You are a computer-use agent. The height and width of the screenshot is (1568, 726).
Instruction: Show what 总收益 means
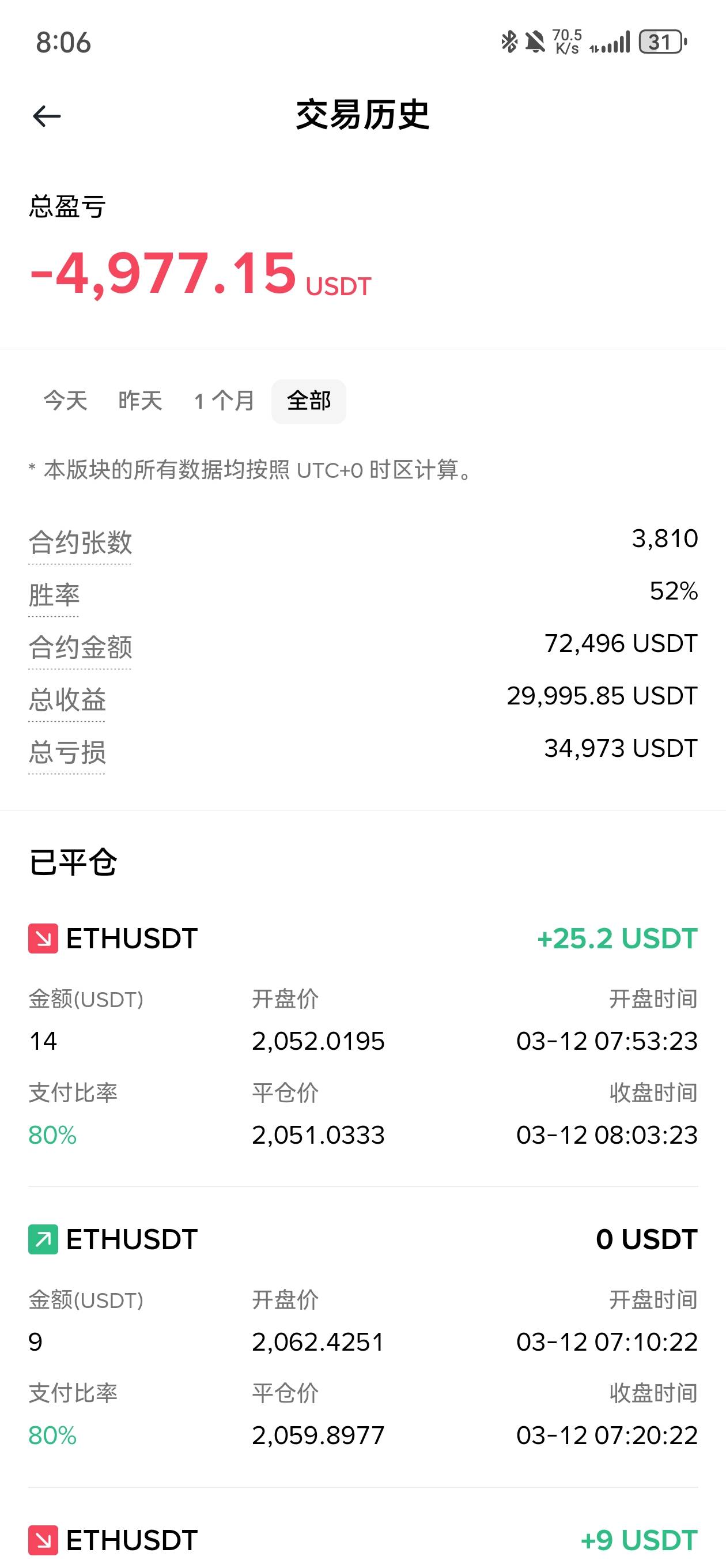coord(67,700)
